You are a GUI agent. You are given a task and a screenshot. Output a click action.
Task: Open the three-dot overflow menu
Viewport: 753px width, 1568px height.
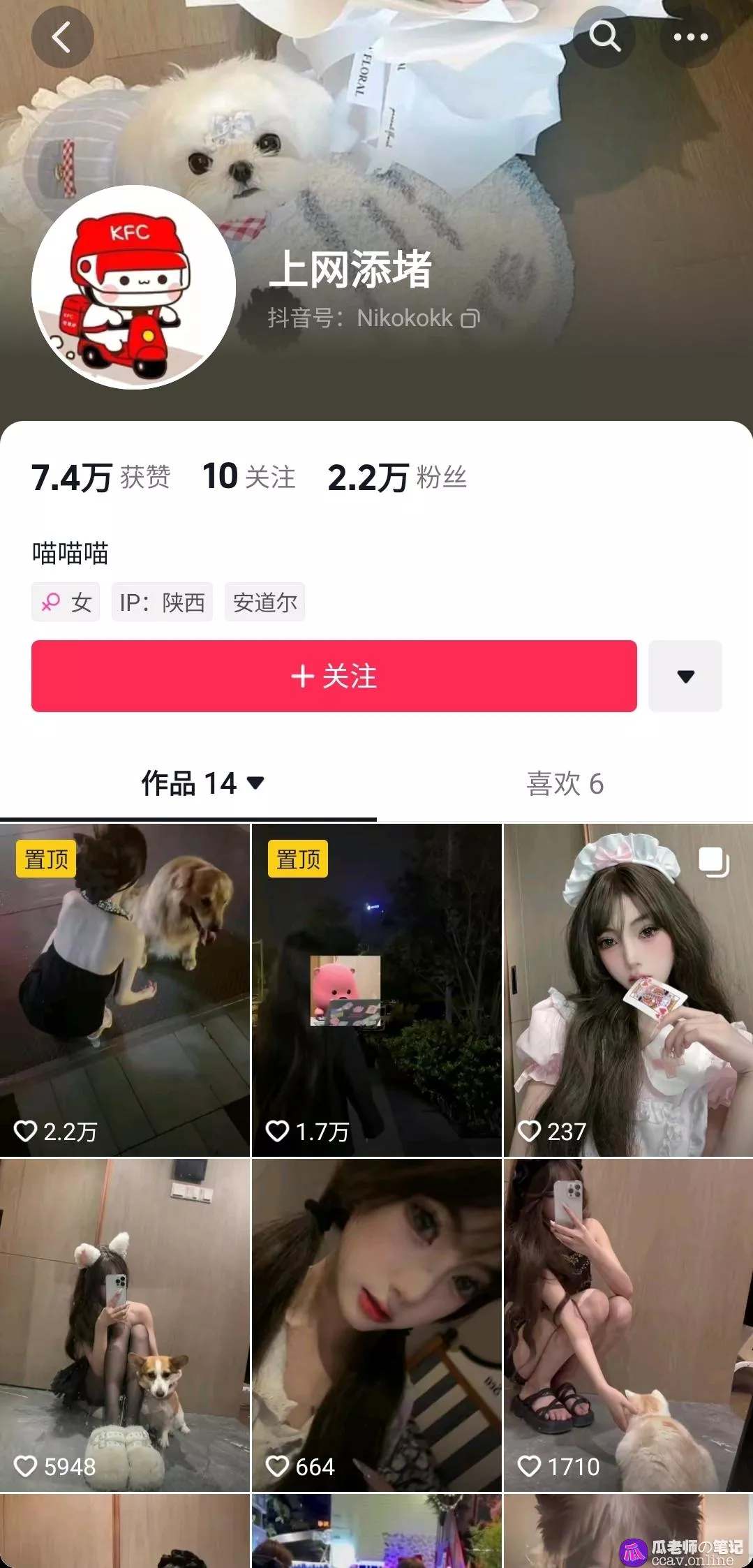click(690, 37)
